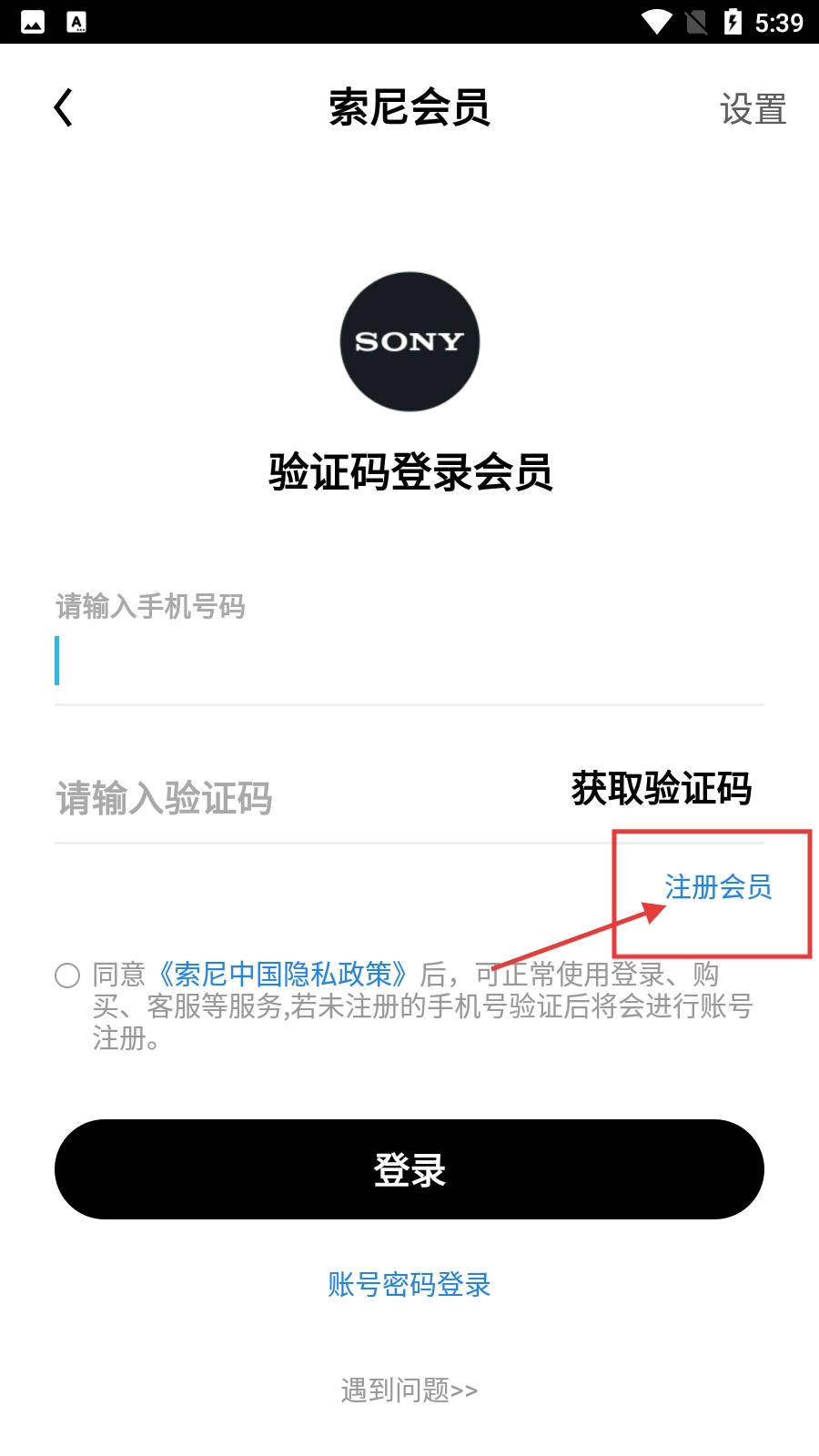The width and height of the screenshot is (819, 1456).
Task: Open 设置 in the top bar
Action: [x=753, y=109]
